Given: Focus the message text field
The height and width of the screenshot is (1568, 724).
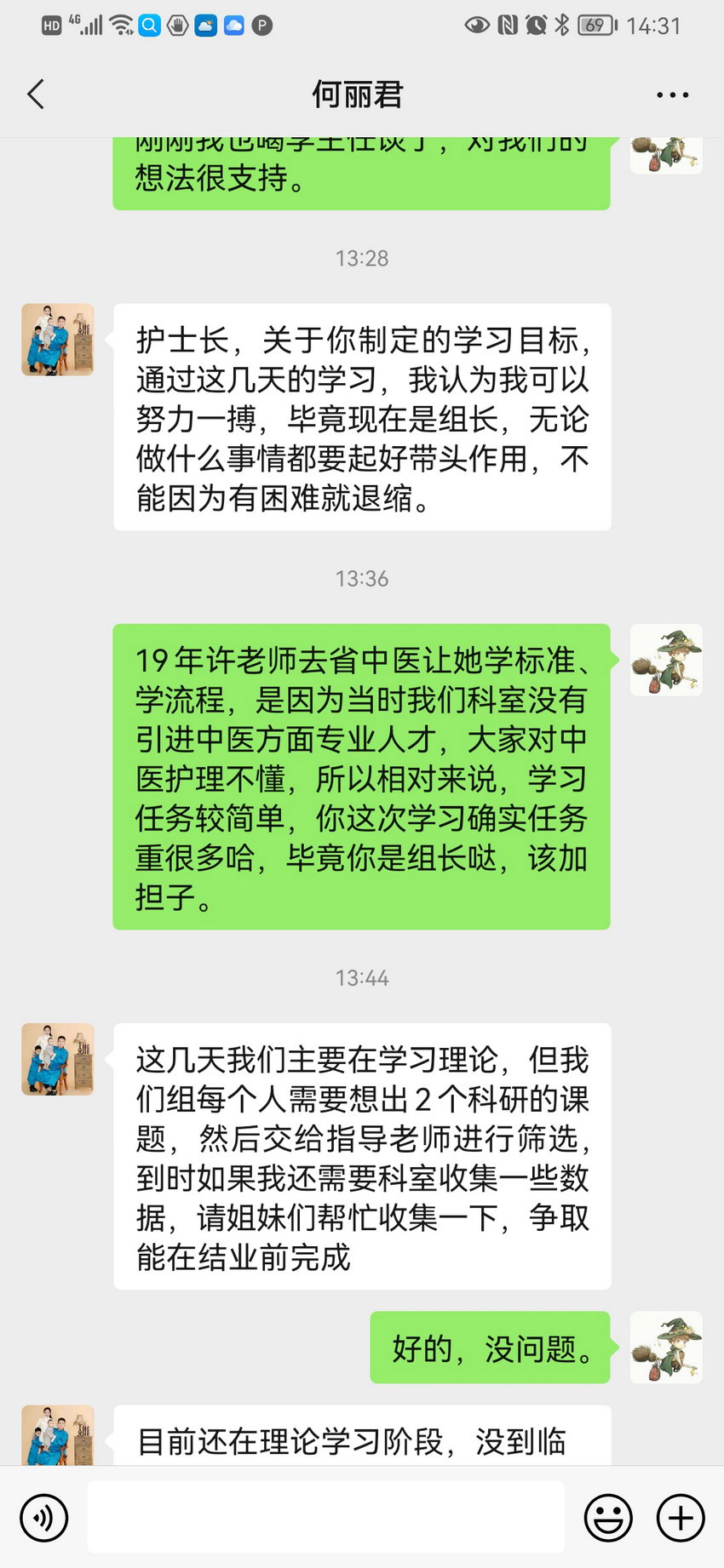Looking at the screenshot, I should pyautogui.click(x=325, y=1517).
